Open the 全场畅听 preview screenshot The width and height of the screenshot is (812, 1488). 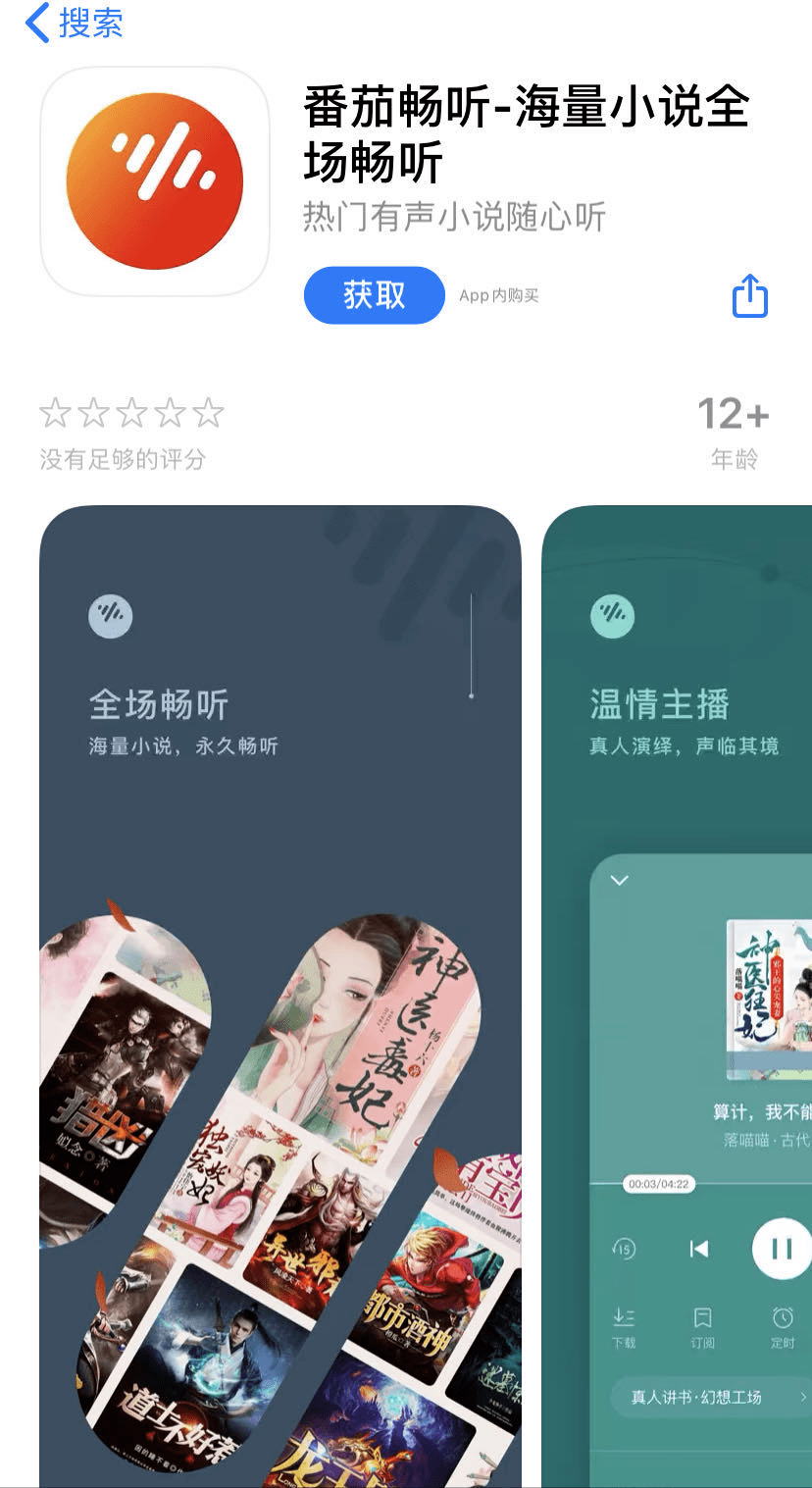click(x=280, y=996)
